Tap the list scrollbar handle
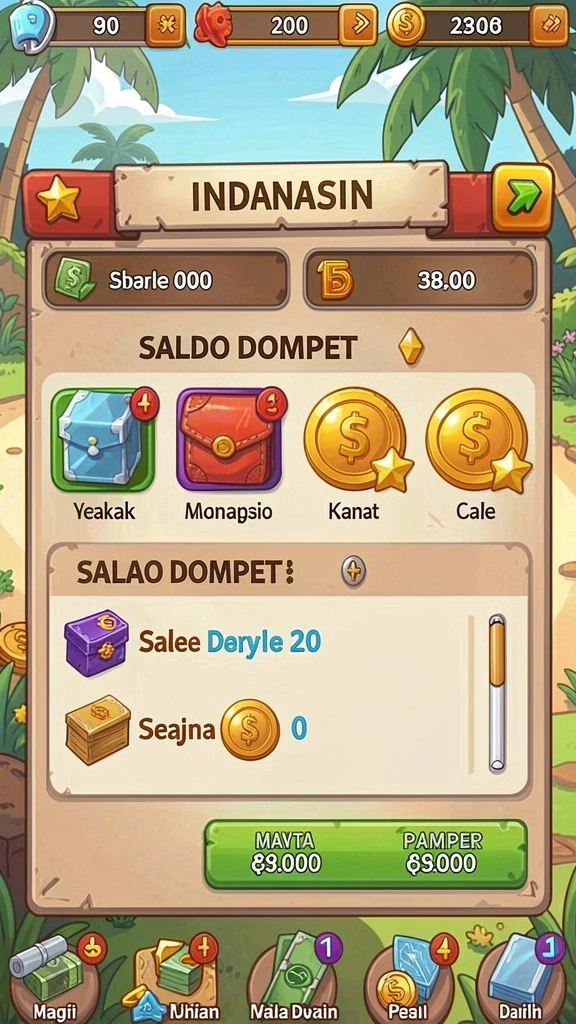This screenshot has width=576, height=1024. point(497,652)
